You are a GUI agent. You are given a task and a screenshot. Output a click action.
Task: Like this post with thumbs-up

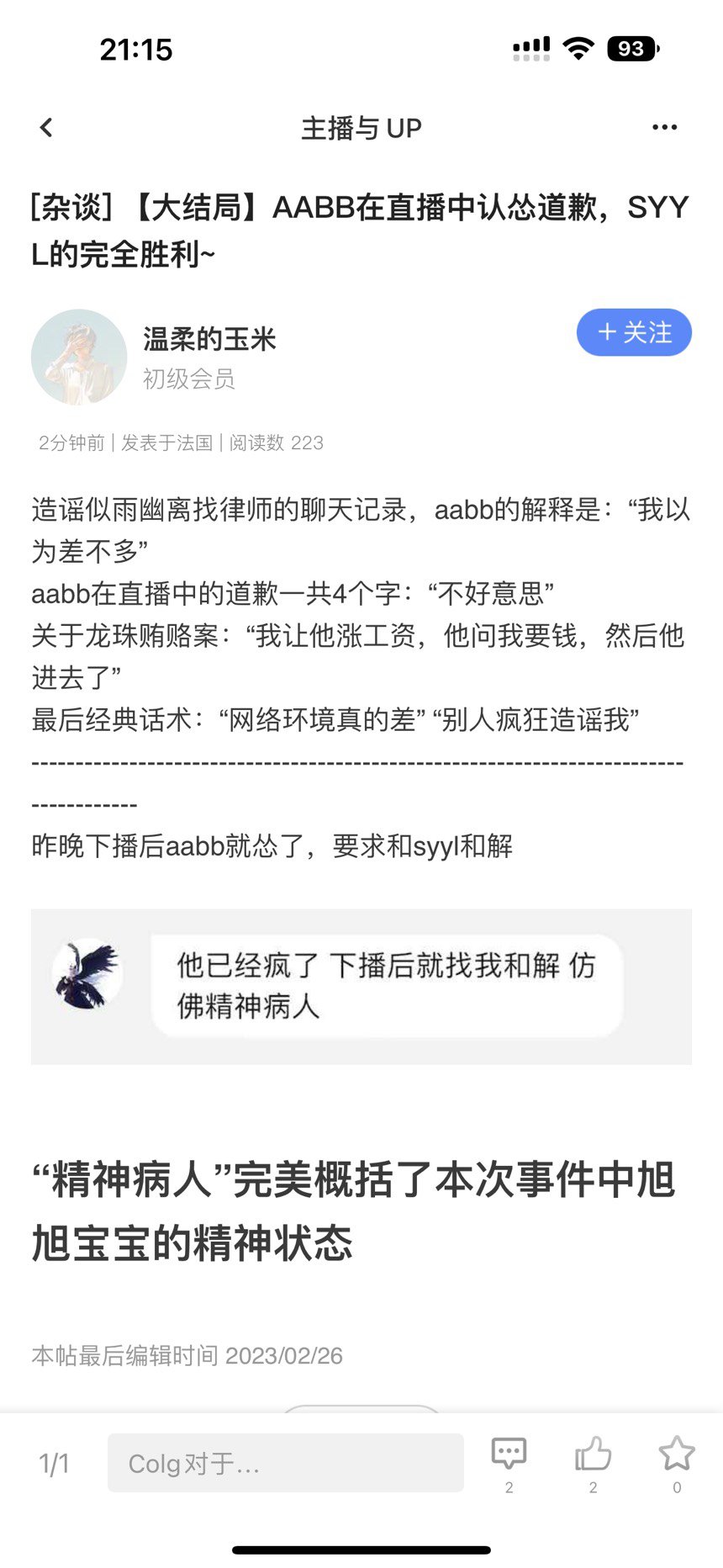point(593,1462)
